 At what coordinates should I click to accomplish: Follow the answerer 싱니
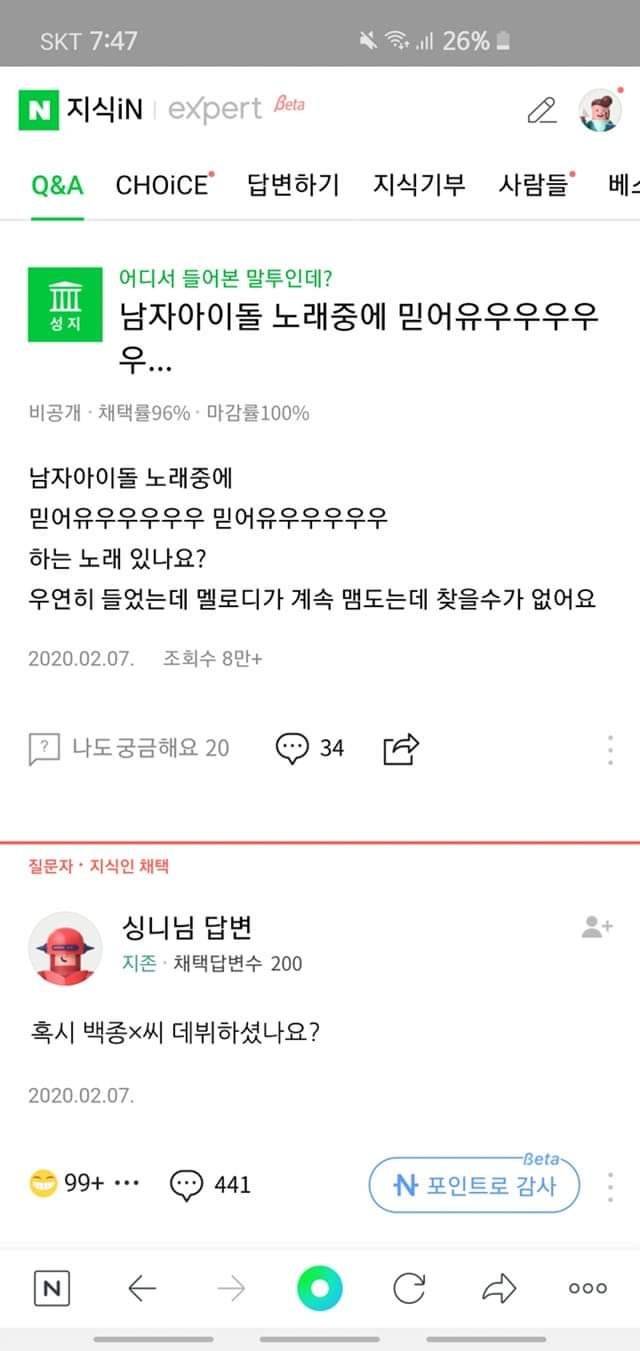pyautogui.click(x=597, y=927)
